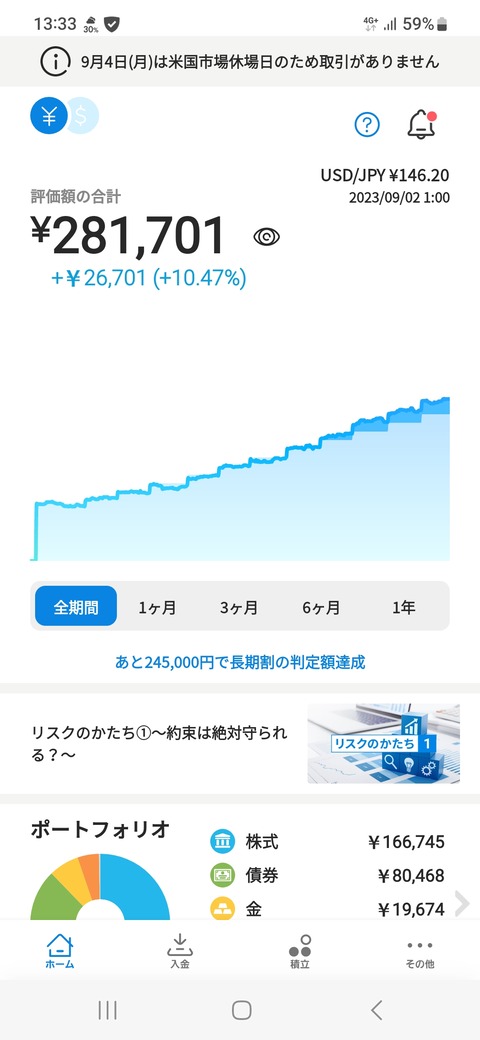Select the 1ヶ月 chart period
Image resolution: width=480 pixels, height=1040 pixels.
157,607
